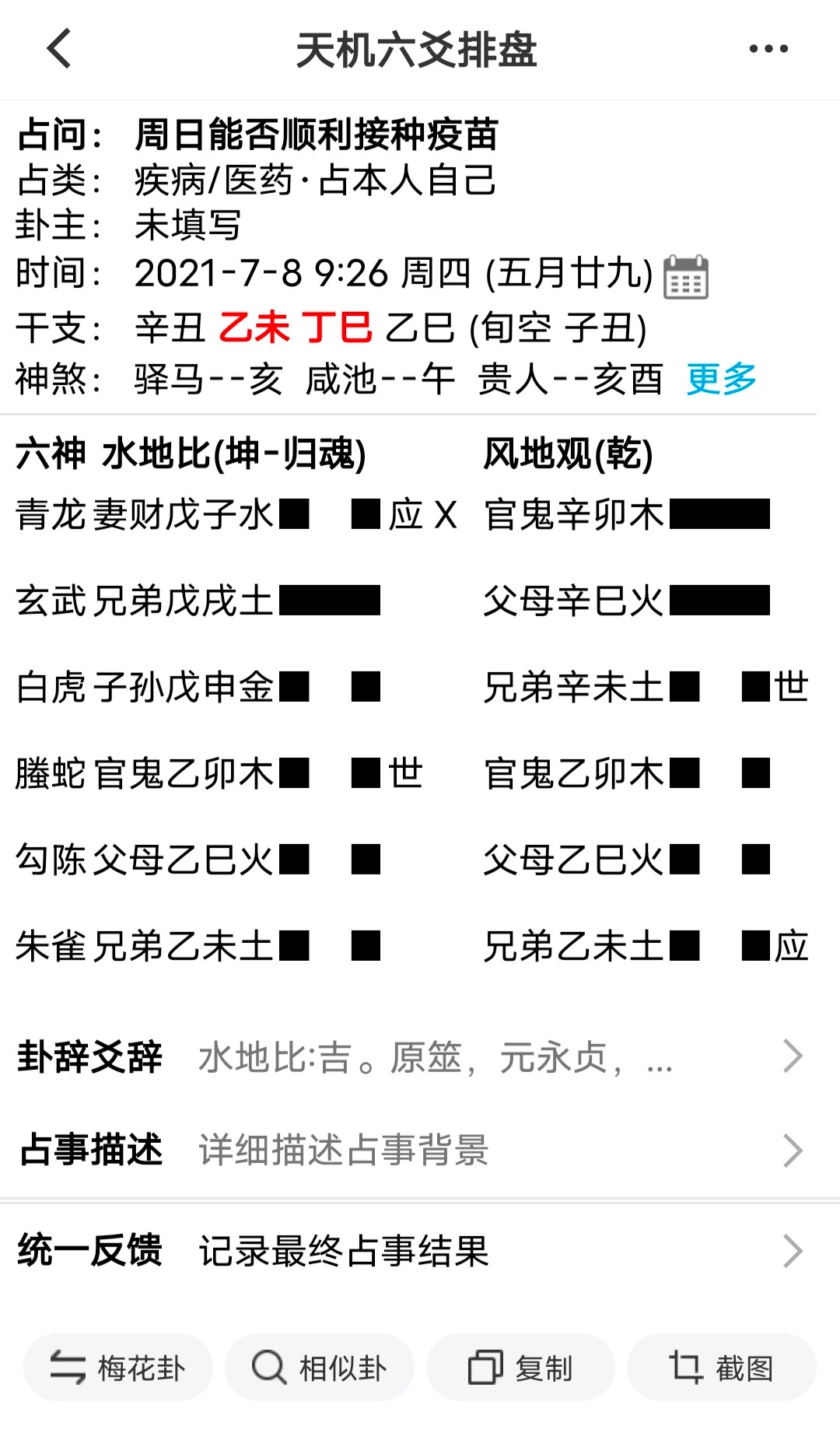The width and height of the screenshot is (840, 1433).
Task: Tap the 复制 copy button
Action: pos(520,1368)
